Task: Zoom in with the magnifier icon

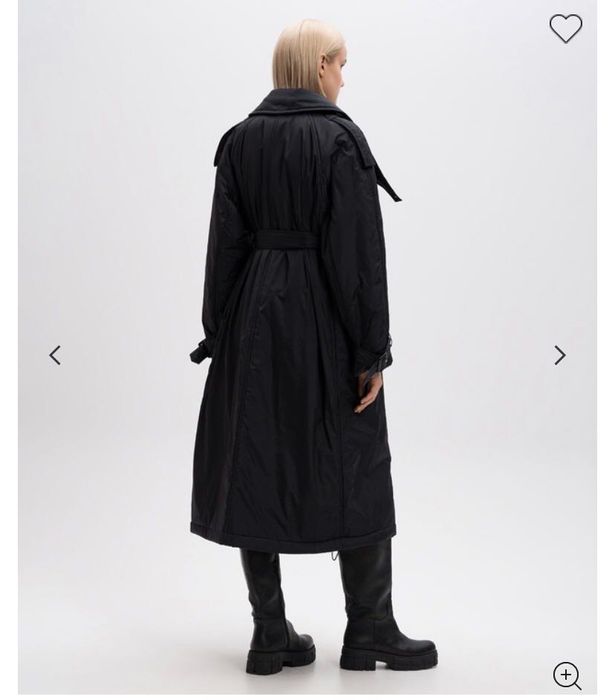Action: pyautogui.click(x=567, y=675)
